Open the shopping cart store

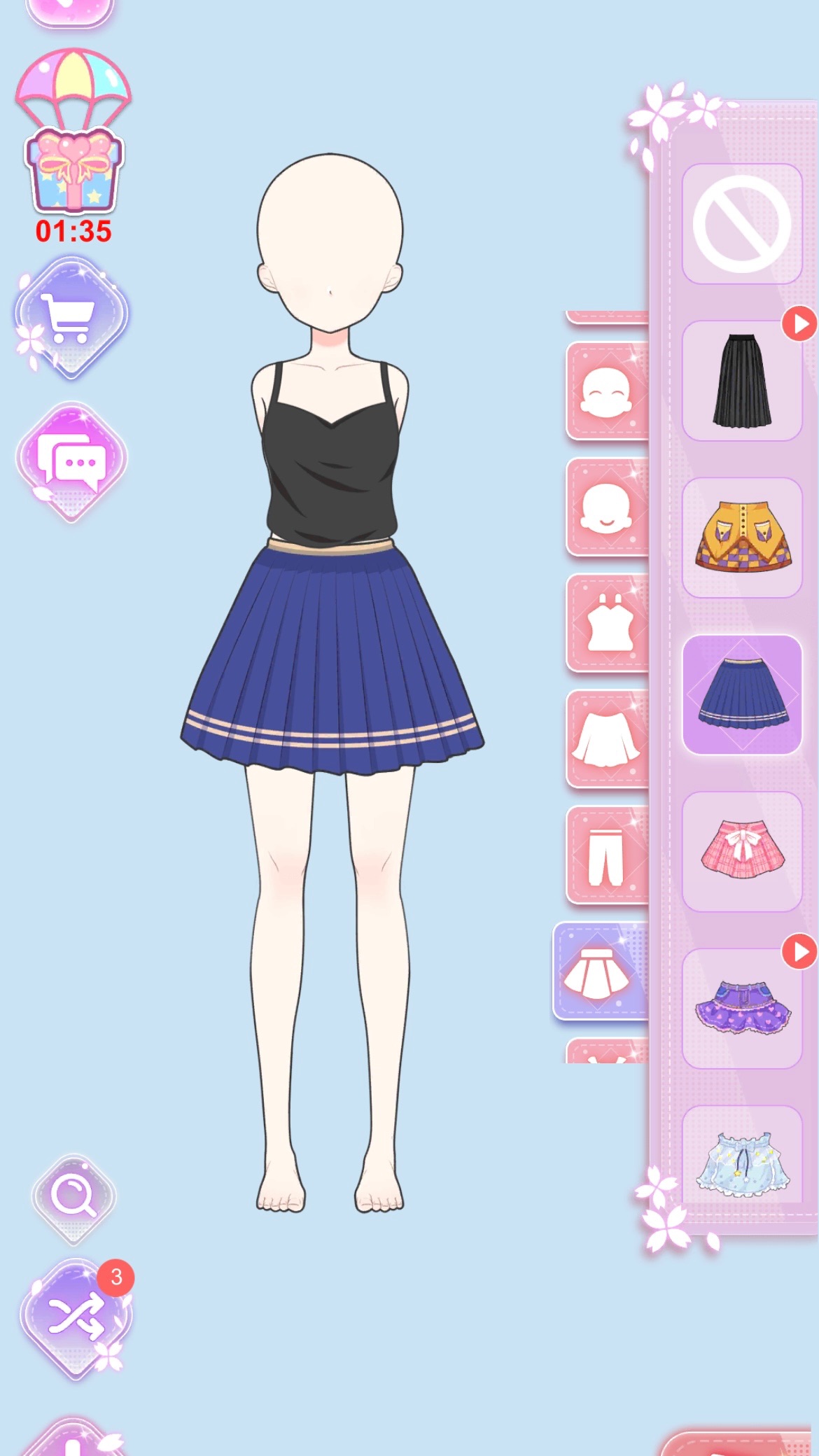point(71,317)
